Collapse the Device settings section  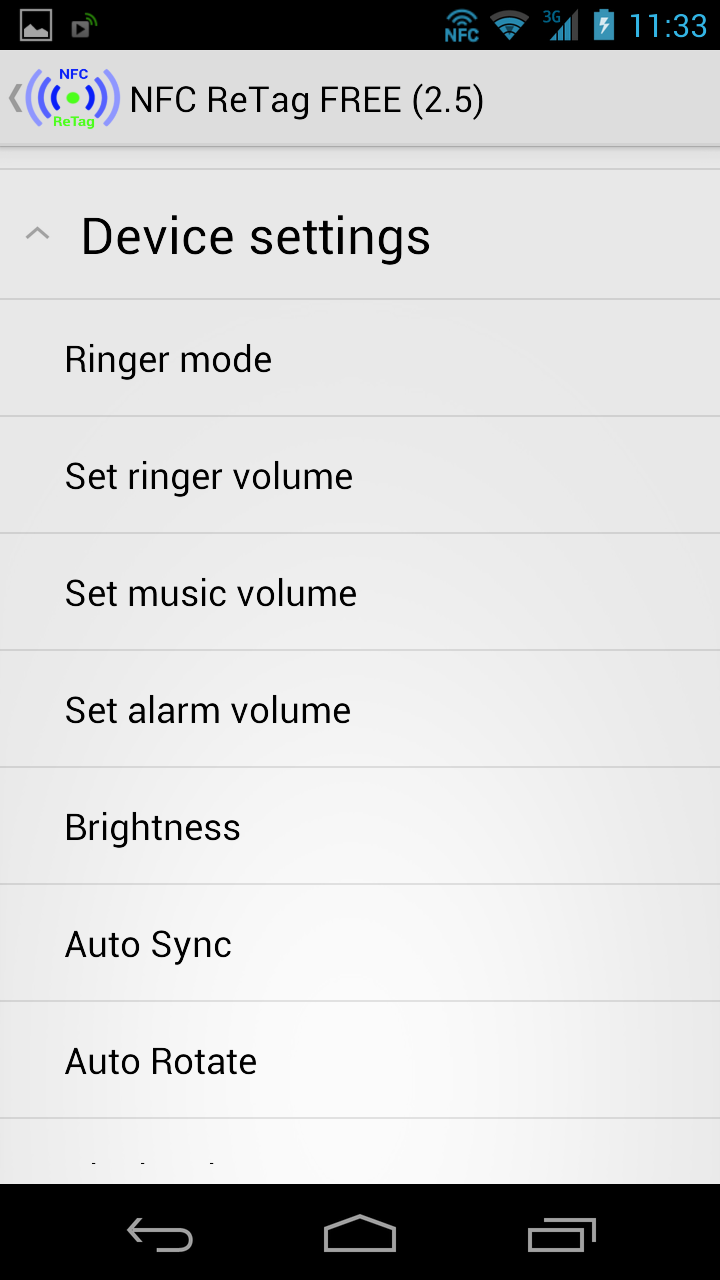[38, 235]
